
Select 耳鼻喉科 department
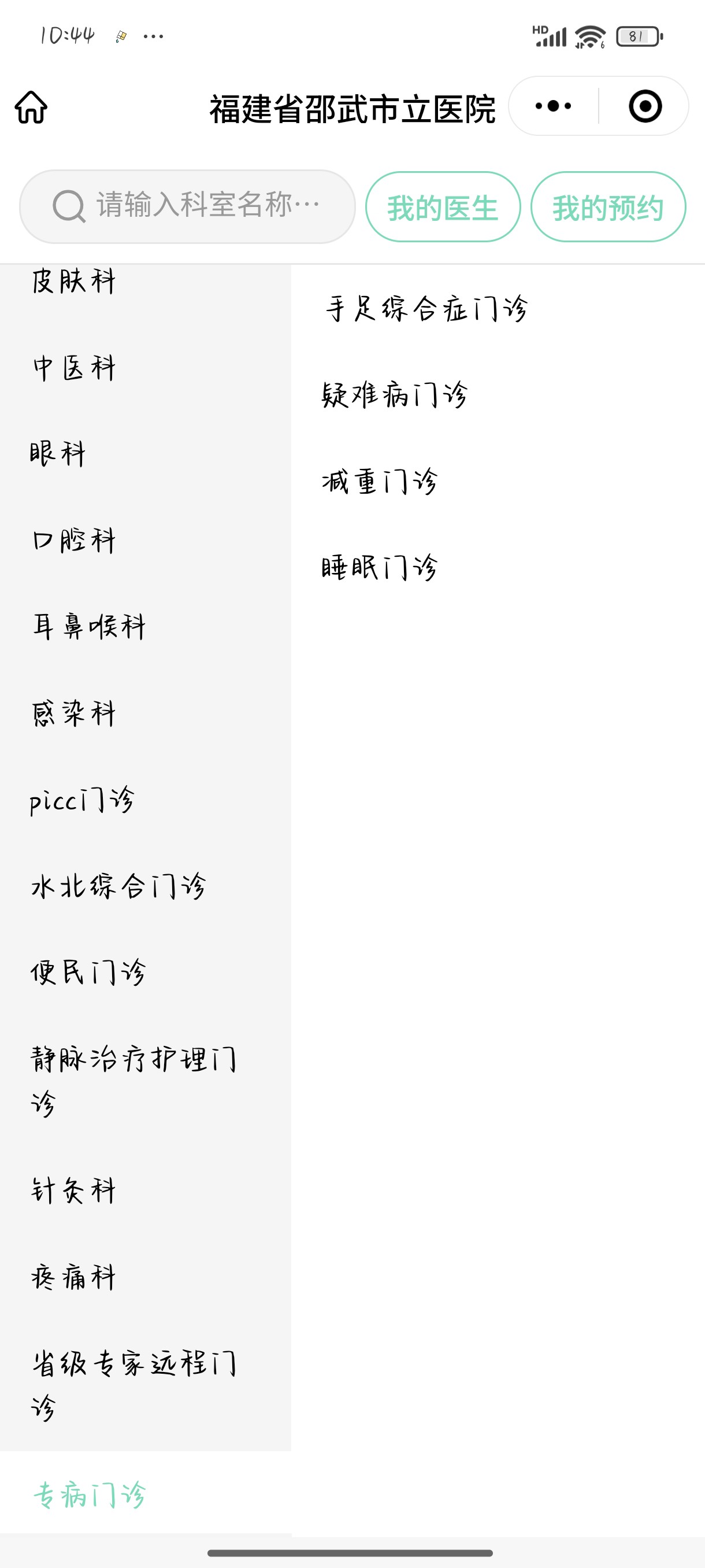click(89, 627)
